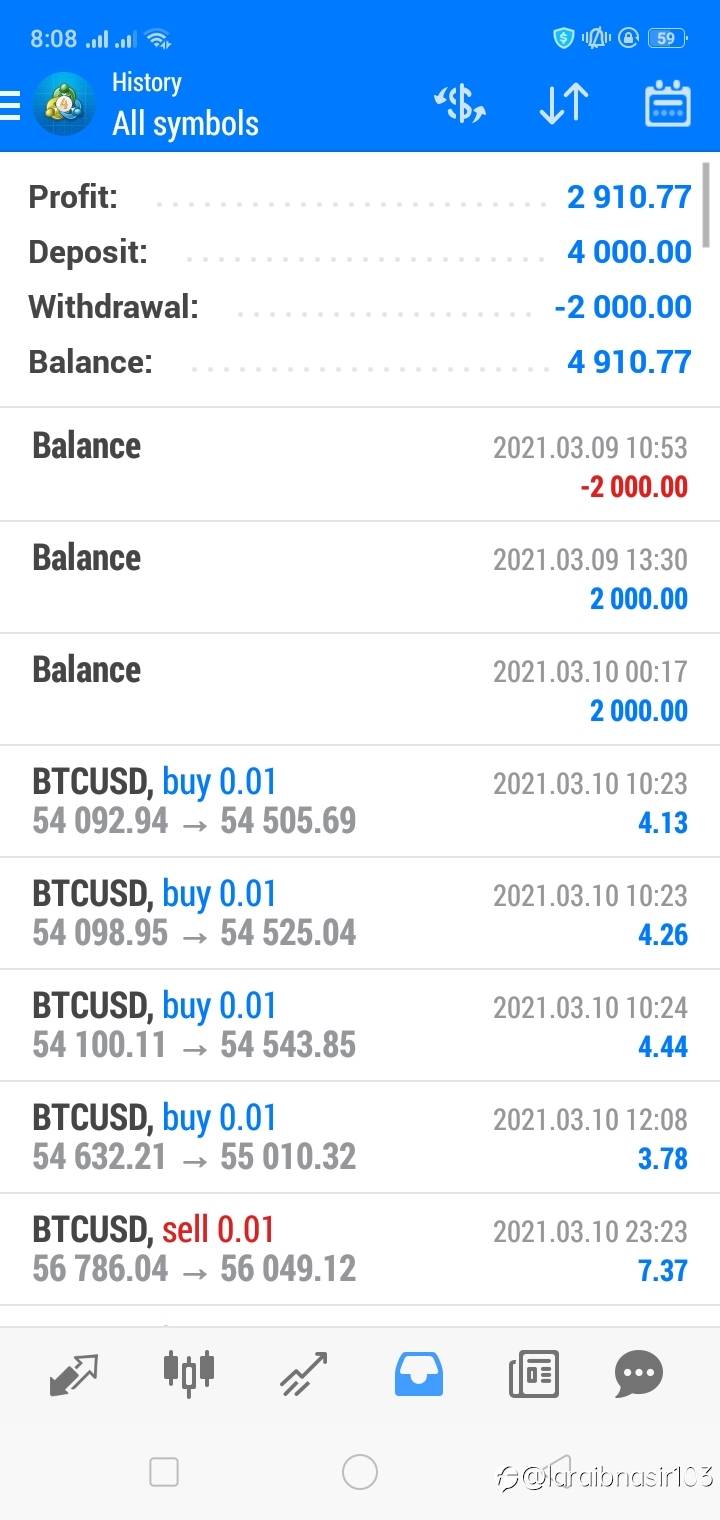Image resolution: width=720 pixels, height=1520 pixels.
Task: Switch to the Trade tab
Action: tap(304, 1374)
